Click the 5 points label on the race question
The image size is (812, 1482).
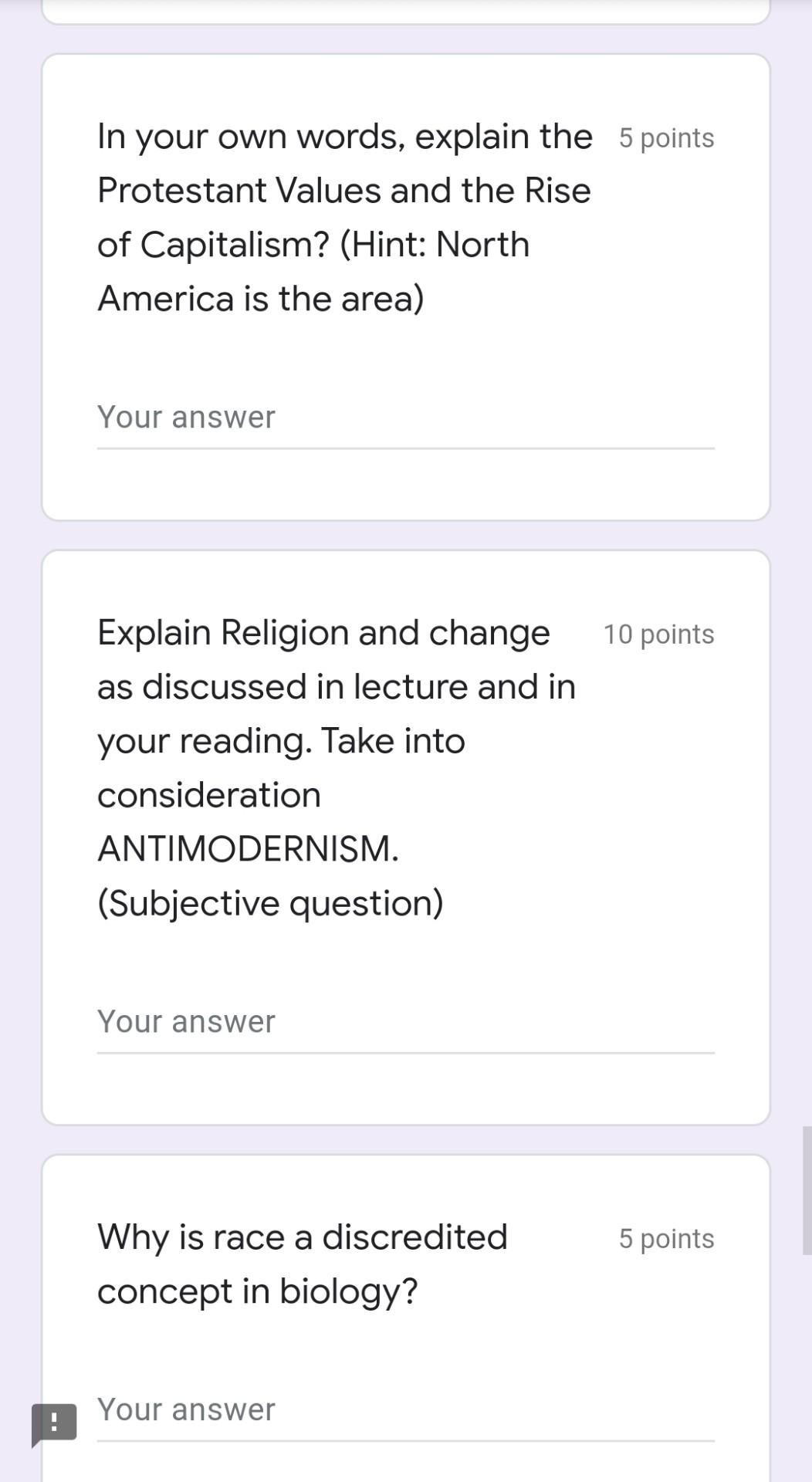point(665,1239)
